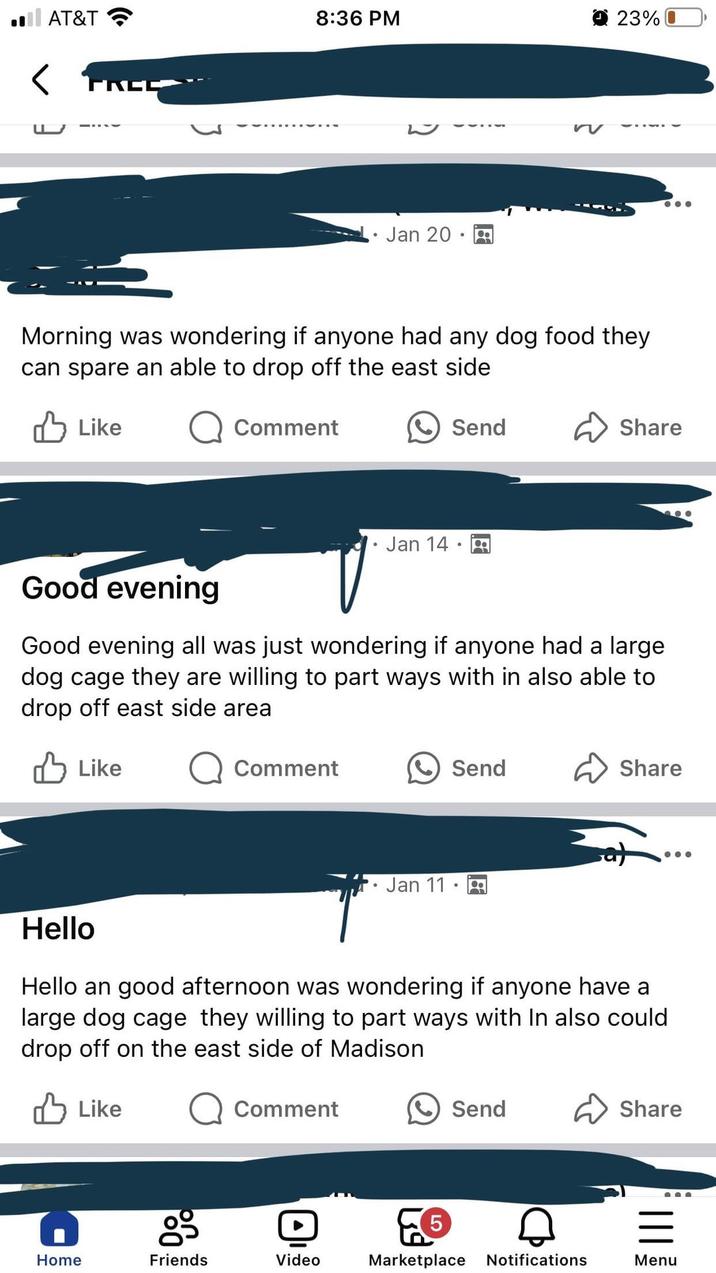Go back with the top-left arrow
The width and height of the screenshot is (716, 1273).
pos(40,79)
